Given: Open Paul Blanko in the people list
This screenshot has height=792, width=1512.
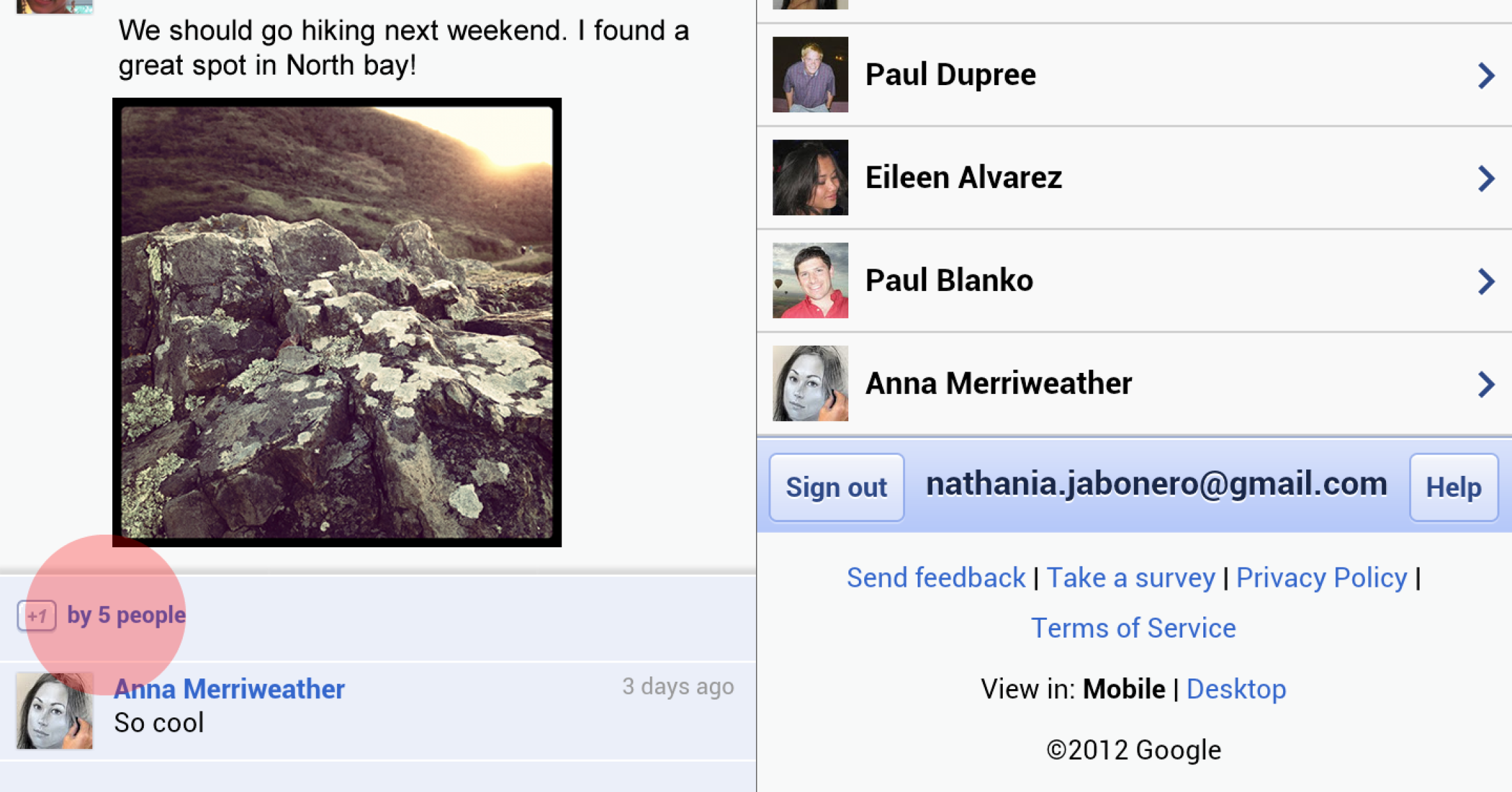Looking at the screenshot, I should (x=1133, y=280).
